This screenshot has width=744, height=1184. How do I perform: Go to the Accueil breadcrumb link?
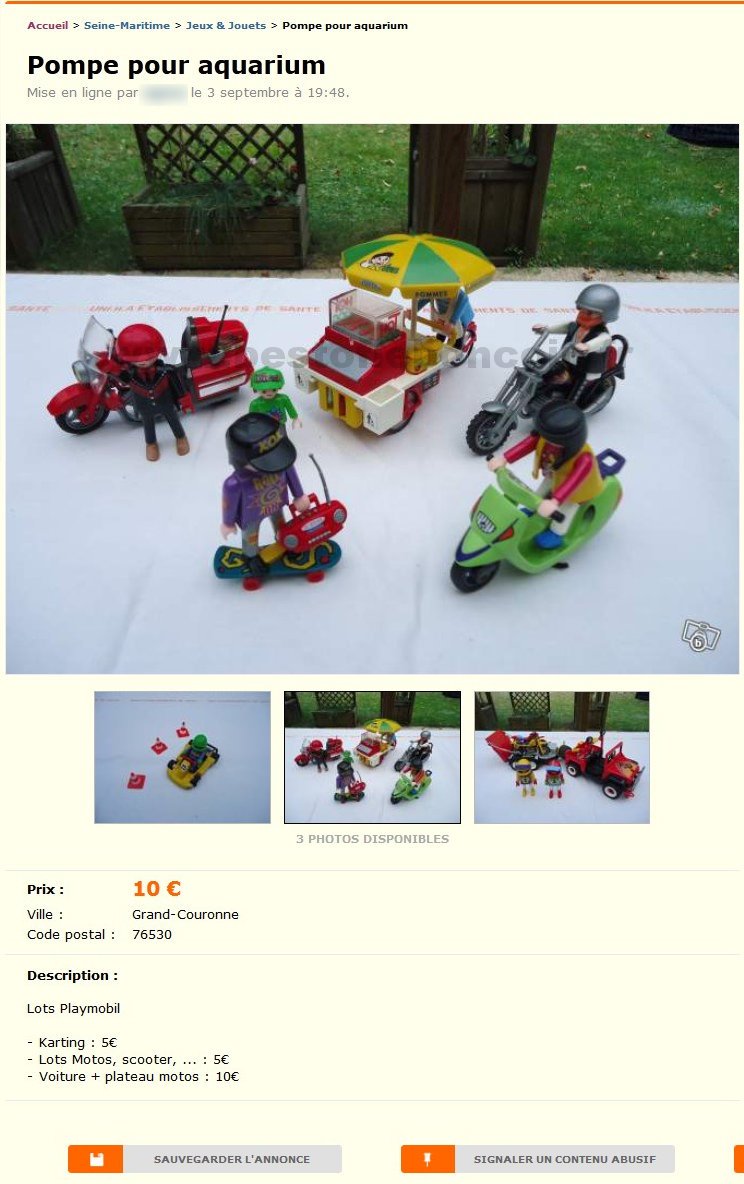[47, 25]
